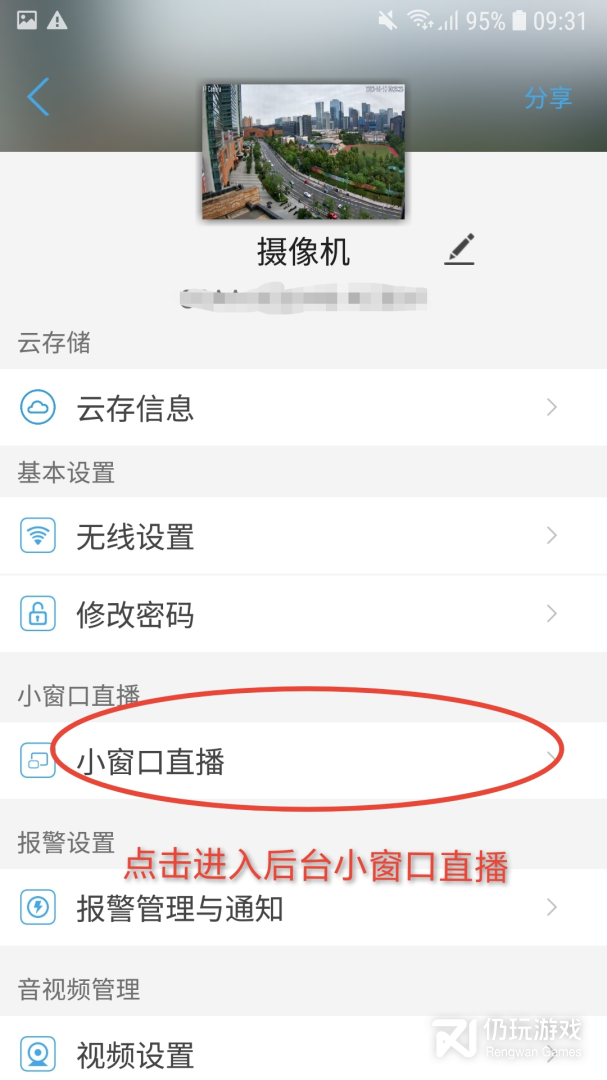
Task: Tap the 分享 share button
Action: click(548, 98)
